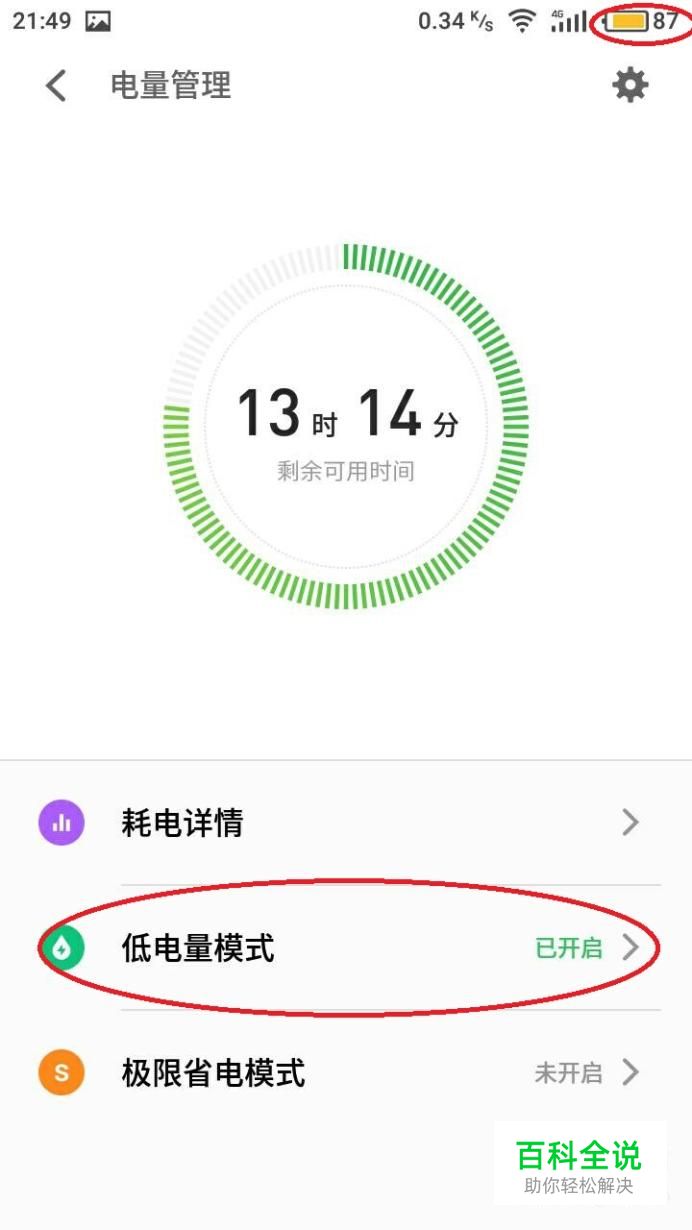Open the settings gear icon
This screenshot has height=1230, width=692.
630,86
